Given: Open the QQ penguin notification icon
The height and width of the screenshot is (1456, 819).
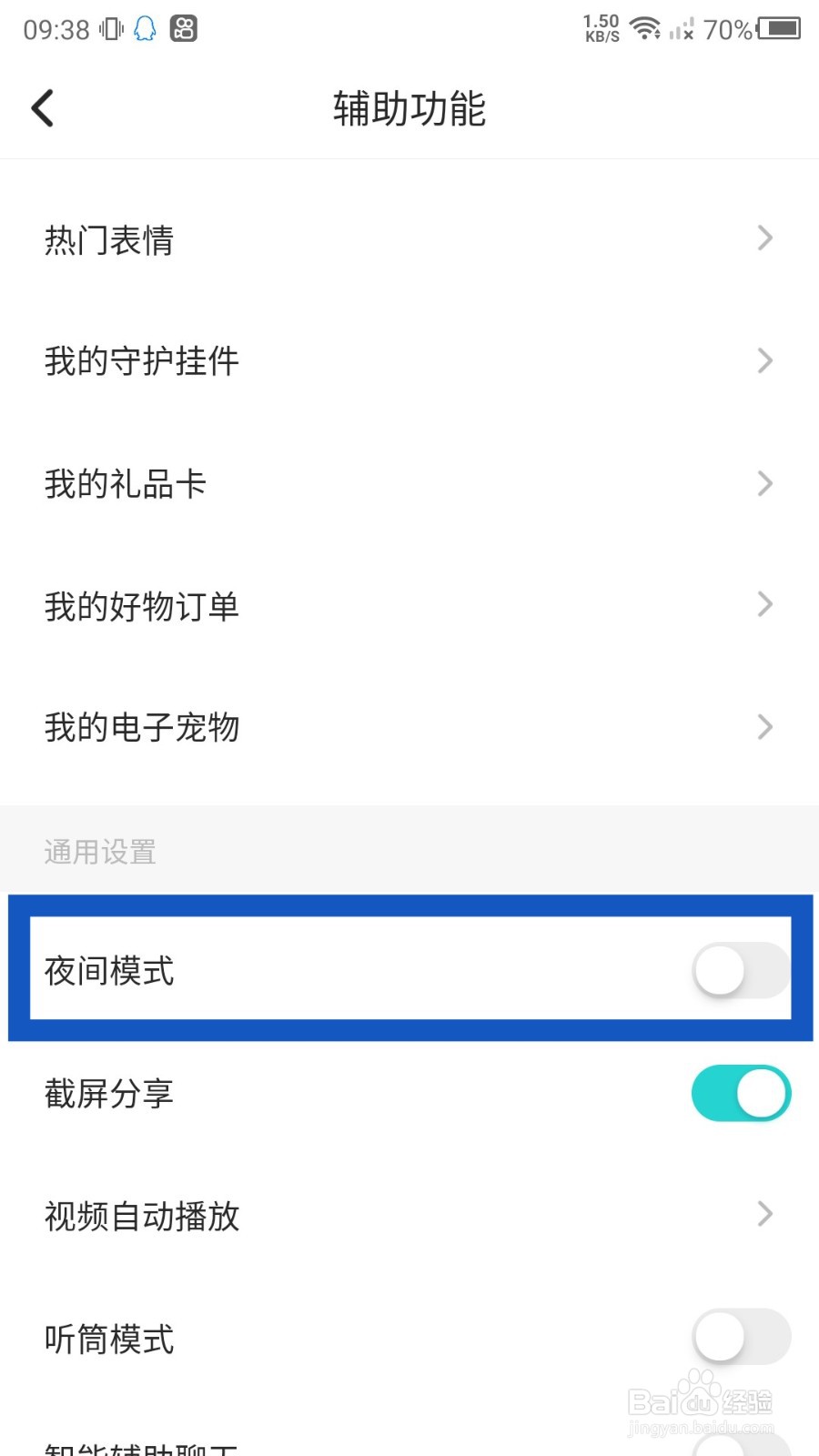Looking at the screenshot, I should pyautogui.click(x=143, y=27).
